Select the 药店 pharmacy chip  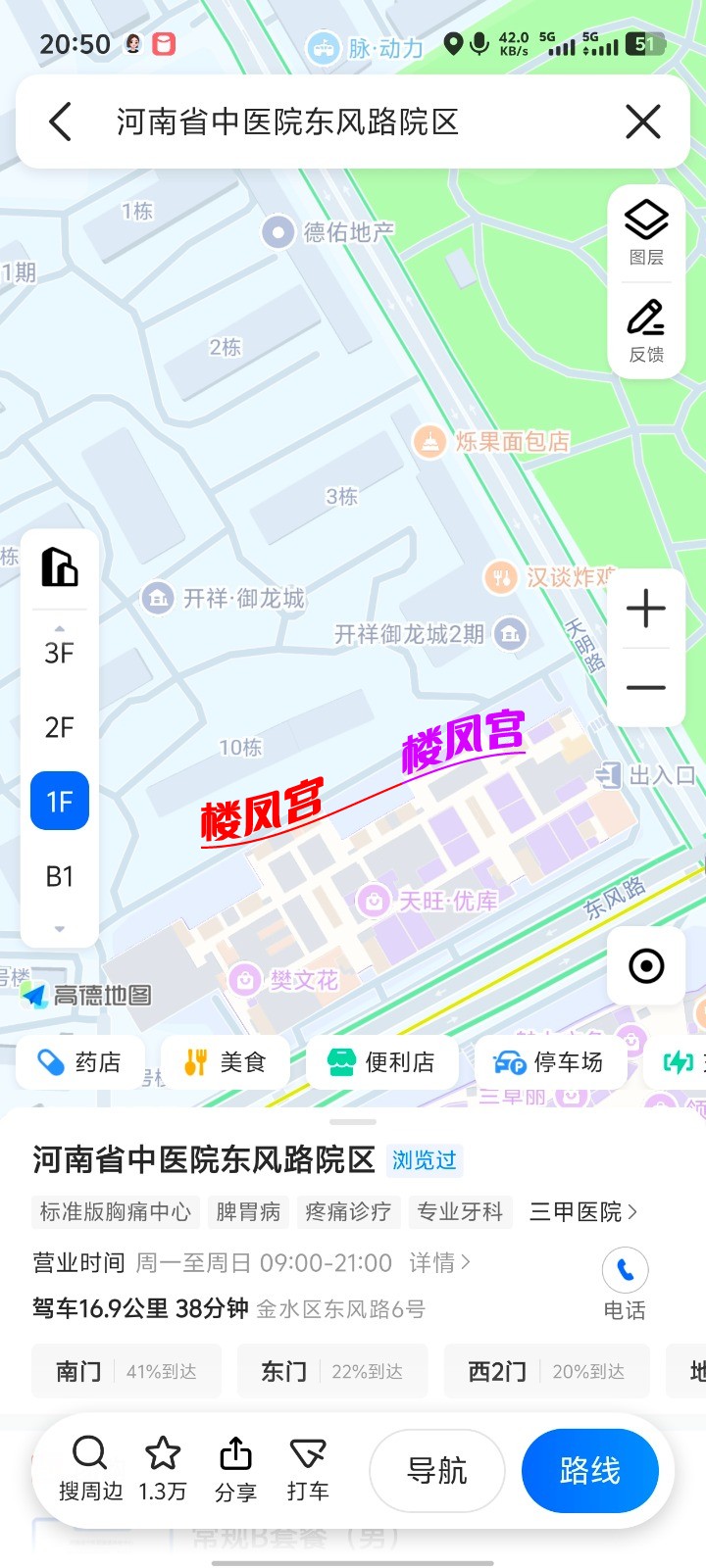click(80, 1062)
